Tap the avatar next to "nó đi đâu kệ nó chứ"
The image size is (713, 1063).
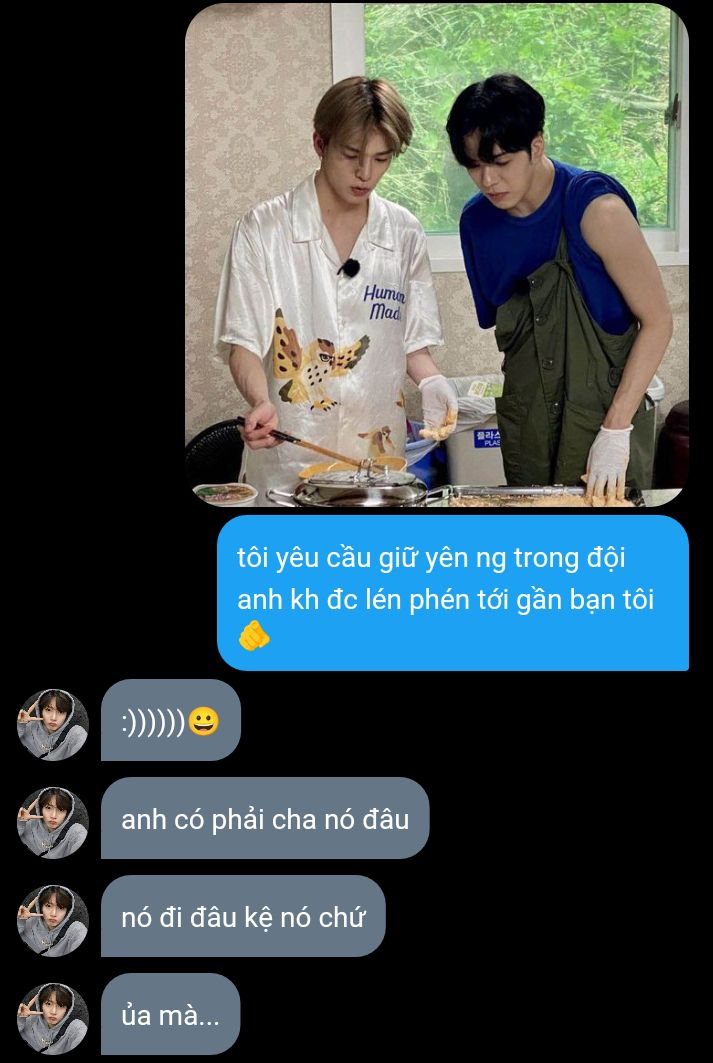pyautogui.click(x=53, y=920)
